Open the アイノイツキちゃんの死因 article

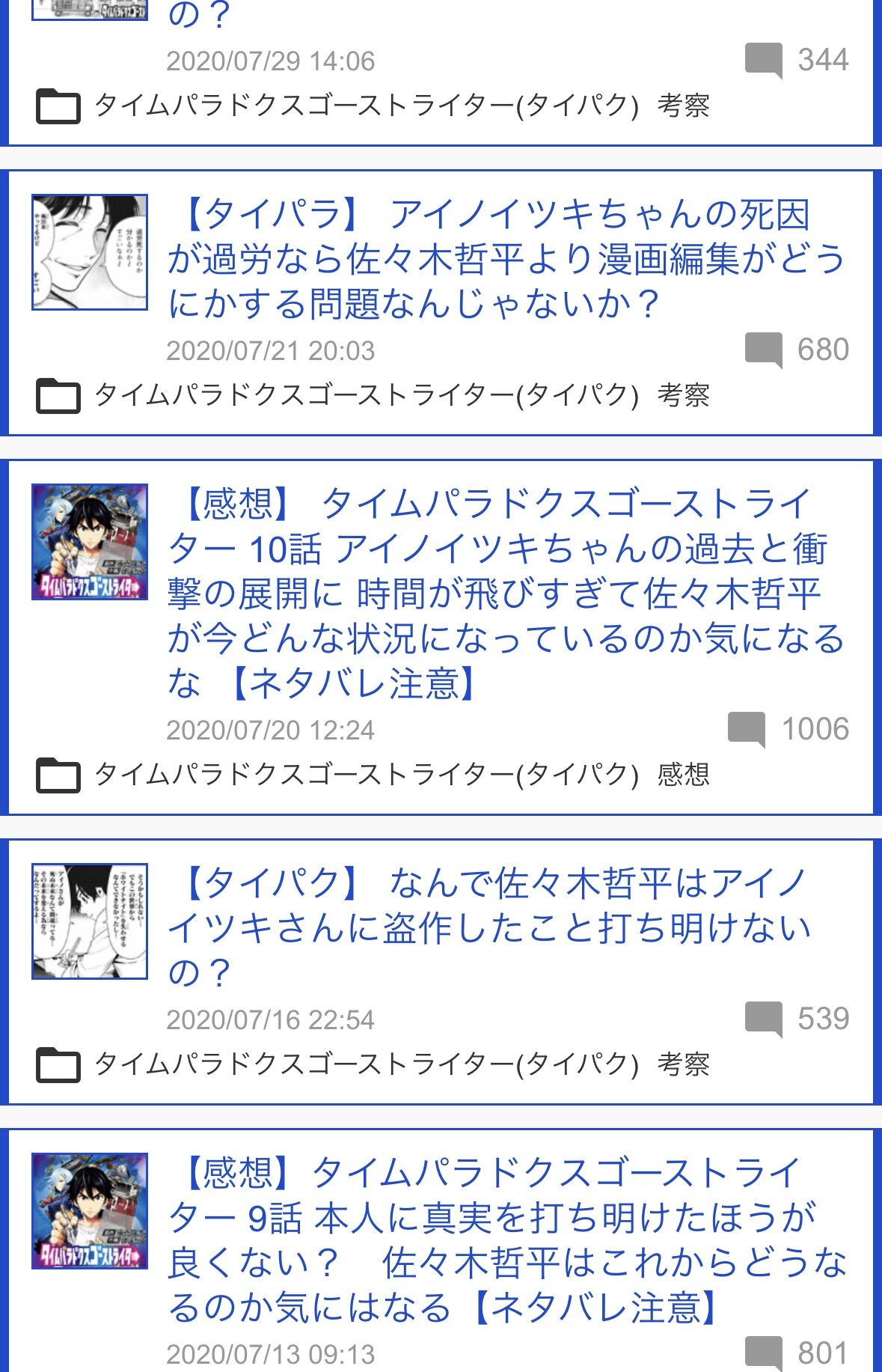[506, 259]
